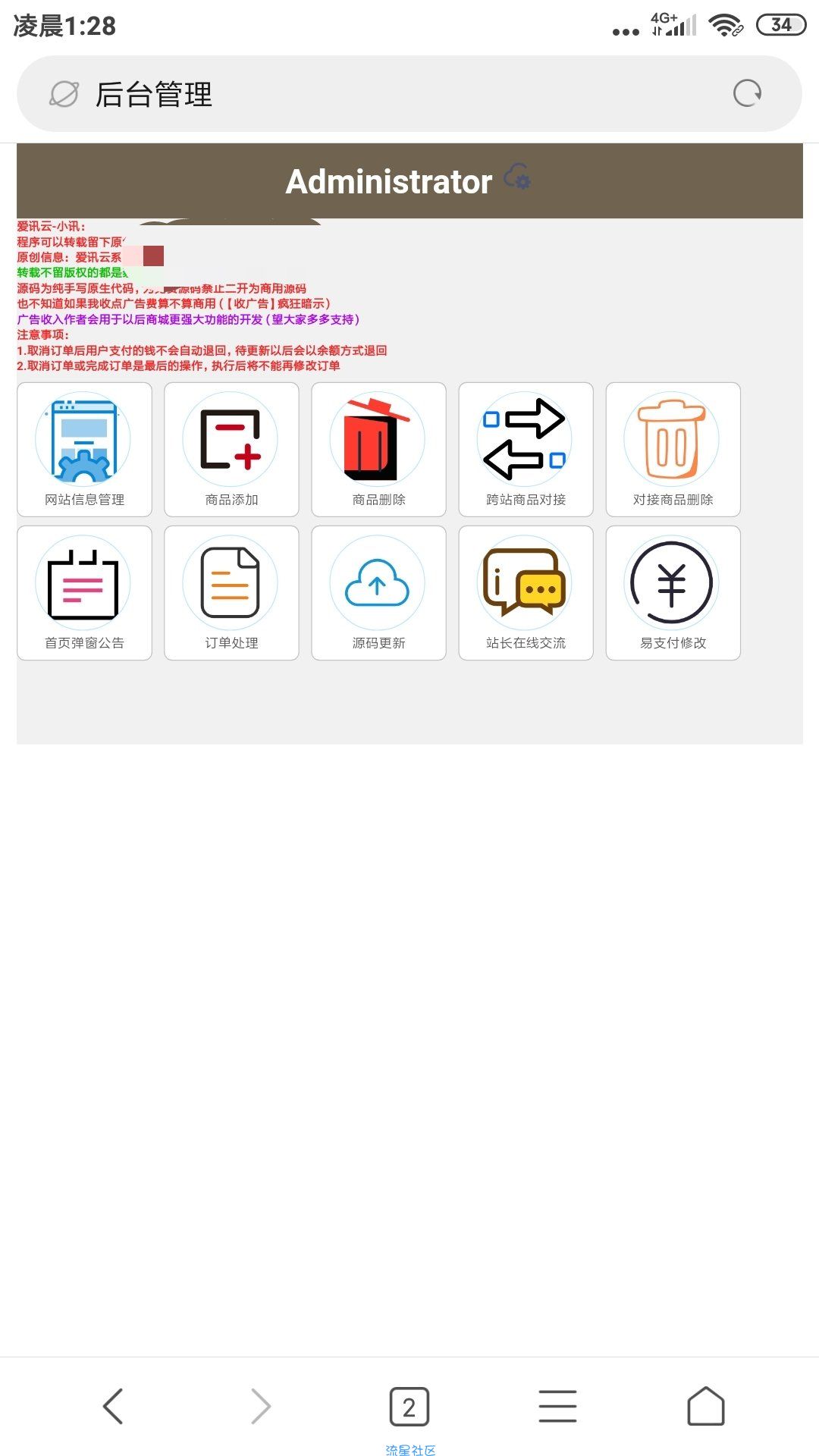Select the 商品删除 tile
The height and width of the screenshot is (1456, 819).
point(378,450)
